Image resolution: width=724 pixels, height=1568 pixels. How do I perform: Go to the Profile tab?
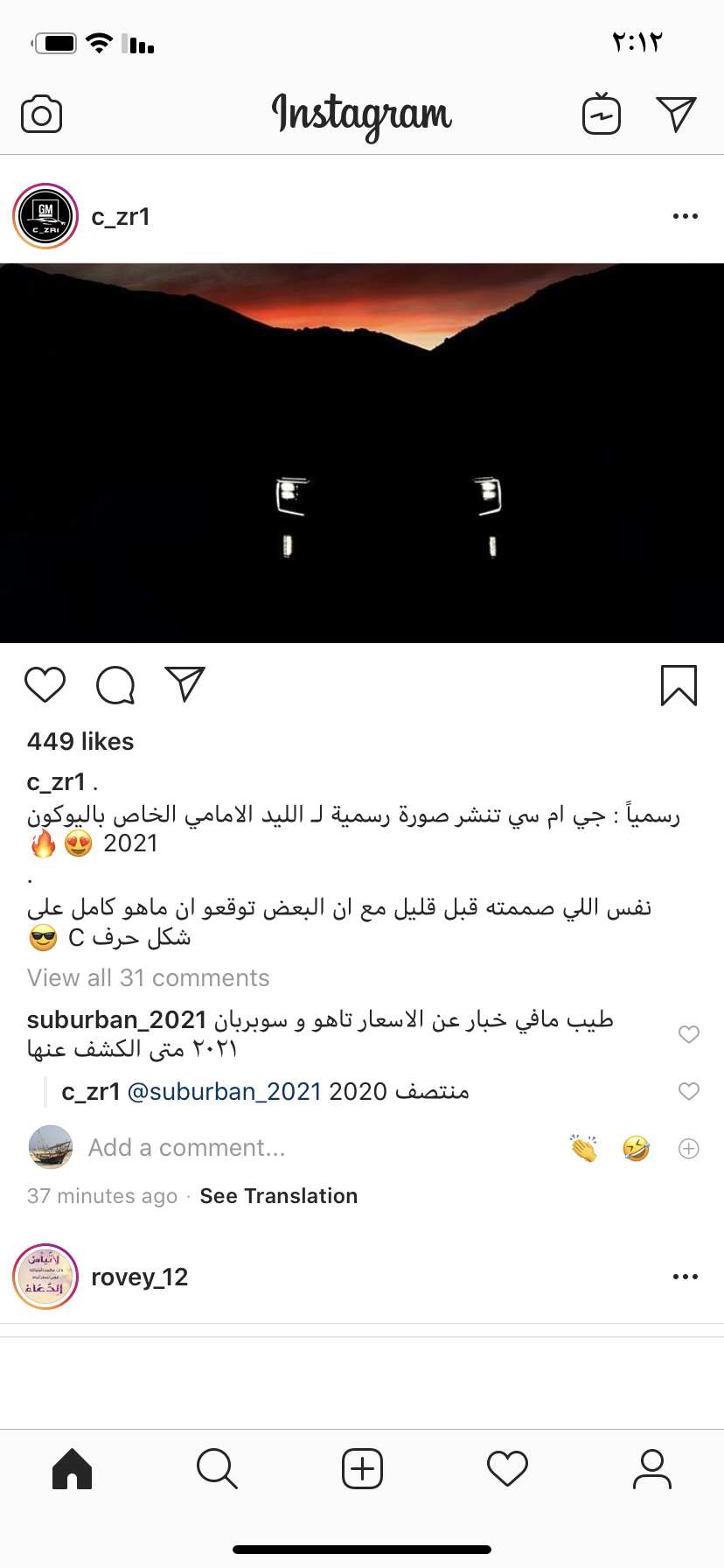click(652, 1468)
